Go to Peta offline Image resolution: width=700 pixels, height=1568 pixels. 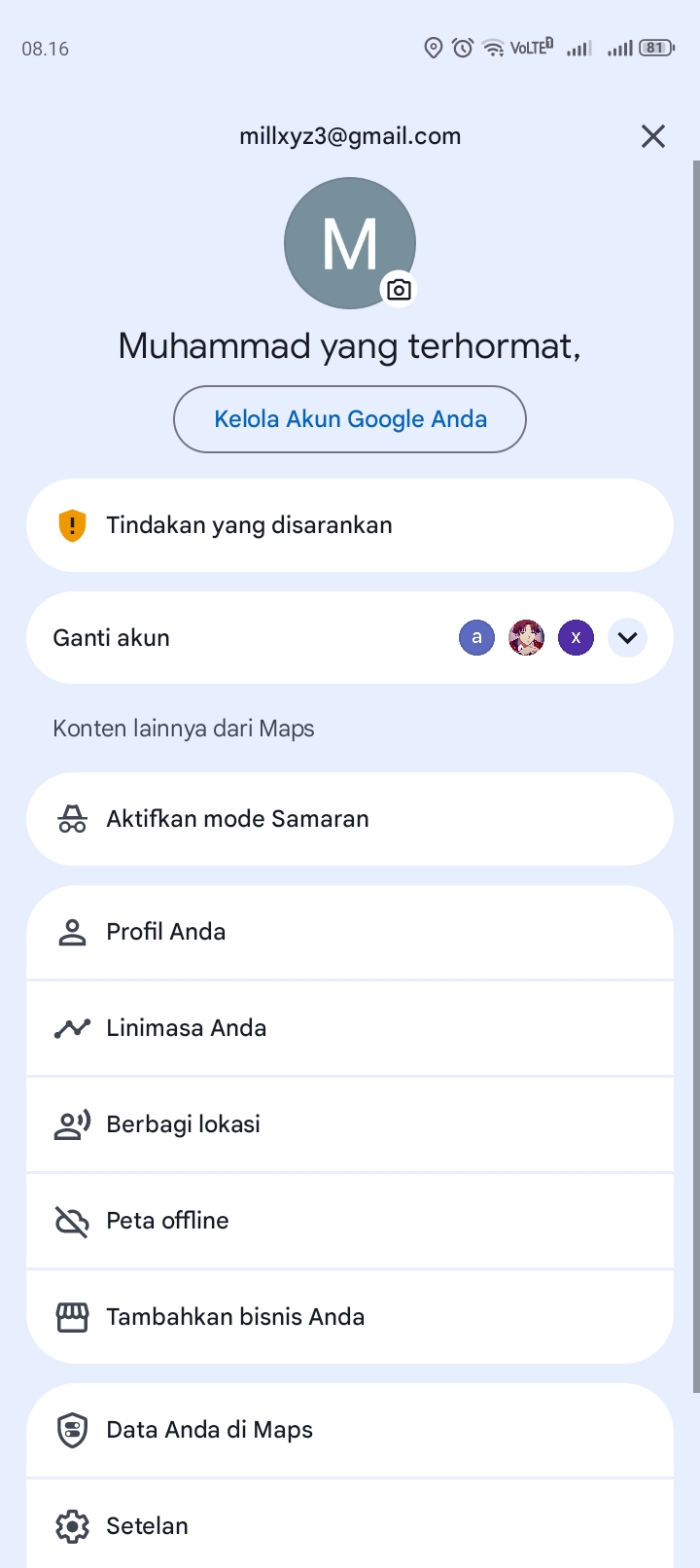coord(349,1221)
